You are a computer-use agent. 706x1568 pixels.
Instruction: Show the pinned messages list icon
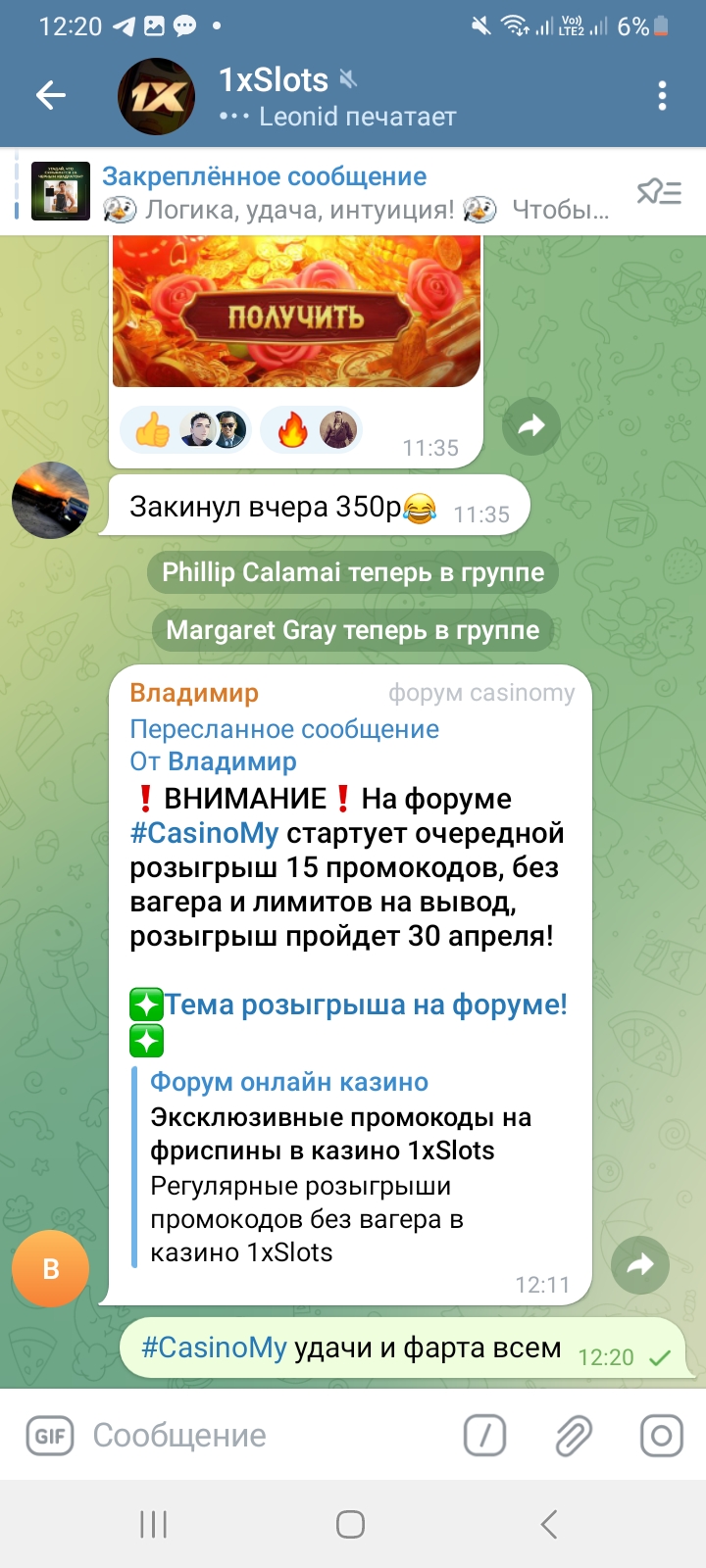[x=659, y=192]
